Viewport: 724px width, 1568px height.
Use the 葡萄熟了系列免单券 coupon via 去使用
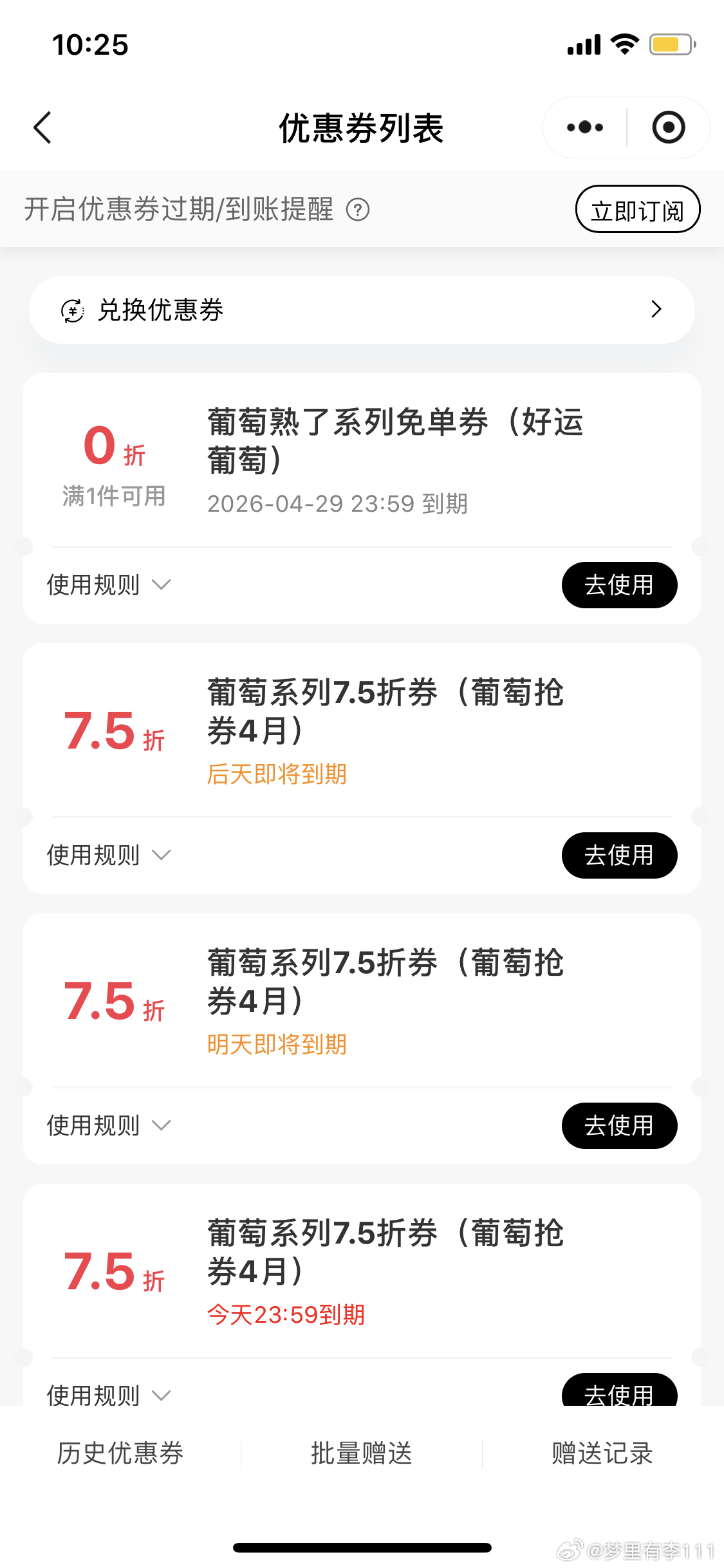(x=619, y=585)
